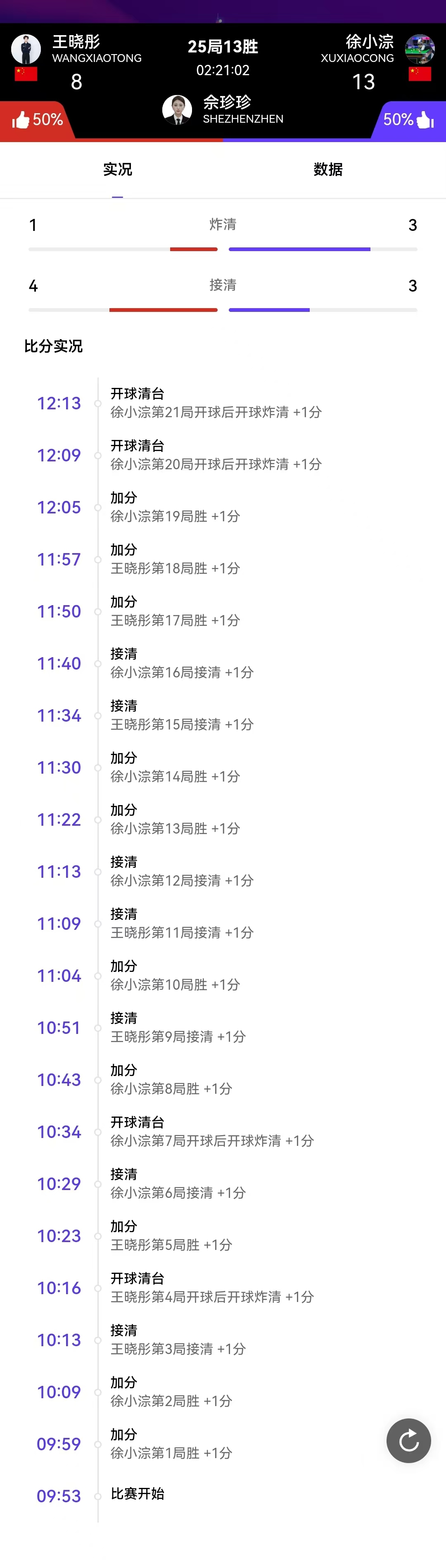Select the 实况 tab
This screenshot has height=1568, width=446.
tap(117, 169)
